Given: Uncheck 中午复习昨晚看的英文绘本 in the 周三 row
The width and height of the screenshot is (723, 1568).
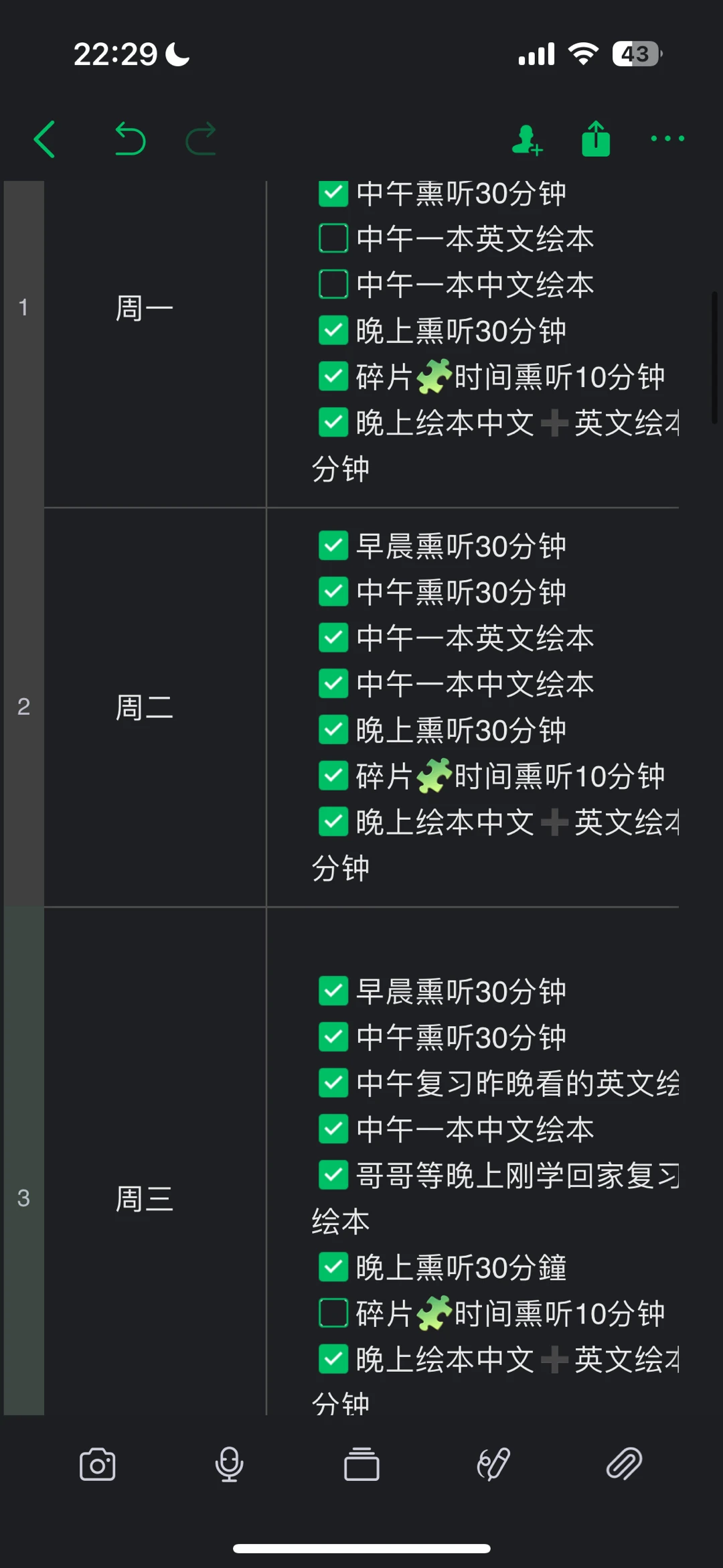Looking at the screenshot, I should 333,1083.
